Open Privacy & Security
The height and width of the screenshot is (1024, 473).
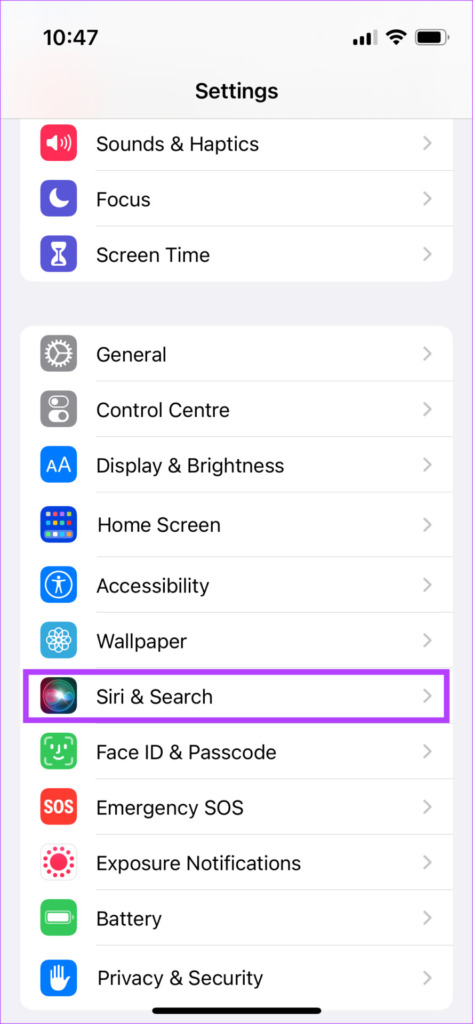coord(236,978)
